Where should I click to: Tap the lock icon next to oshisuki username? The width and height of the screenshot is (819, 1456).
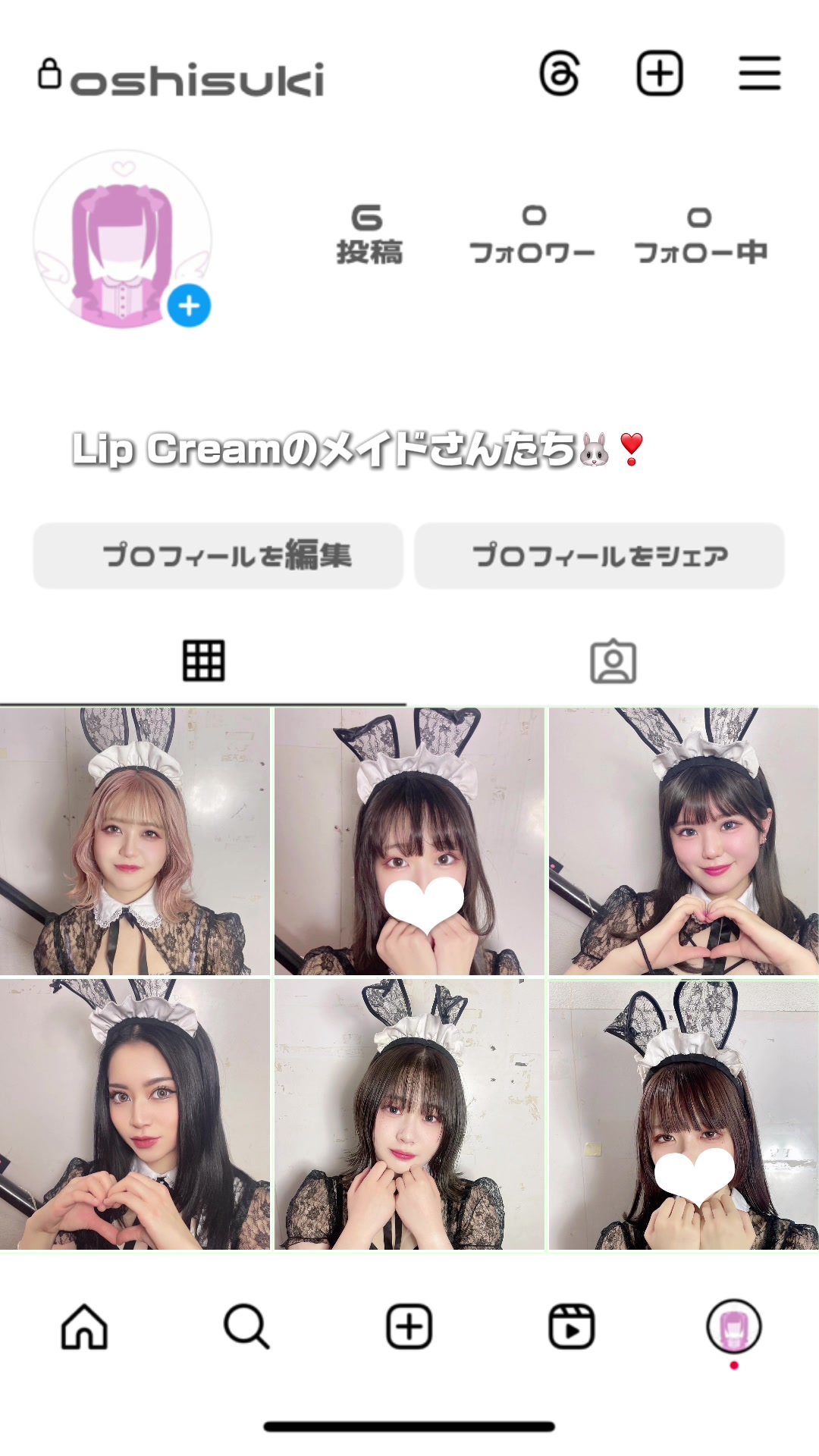50,76
